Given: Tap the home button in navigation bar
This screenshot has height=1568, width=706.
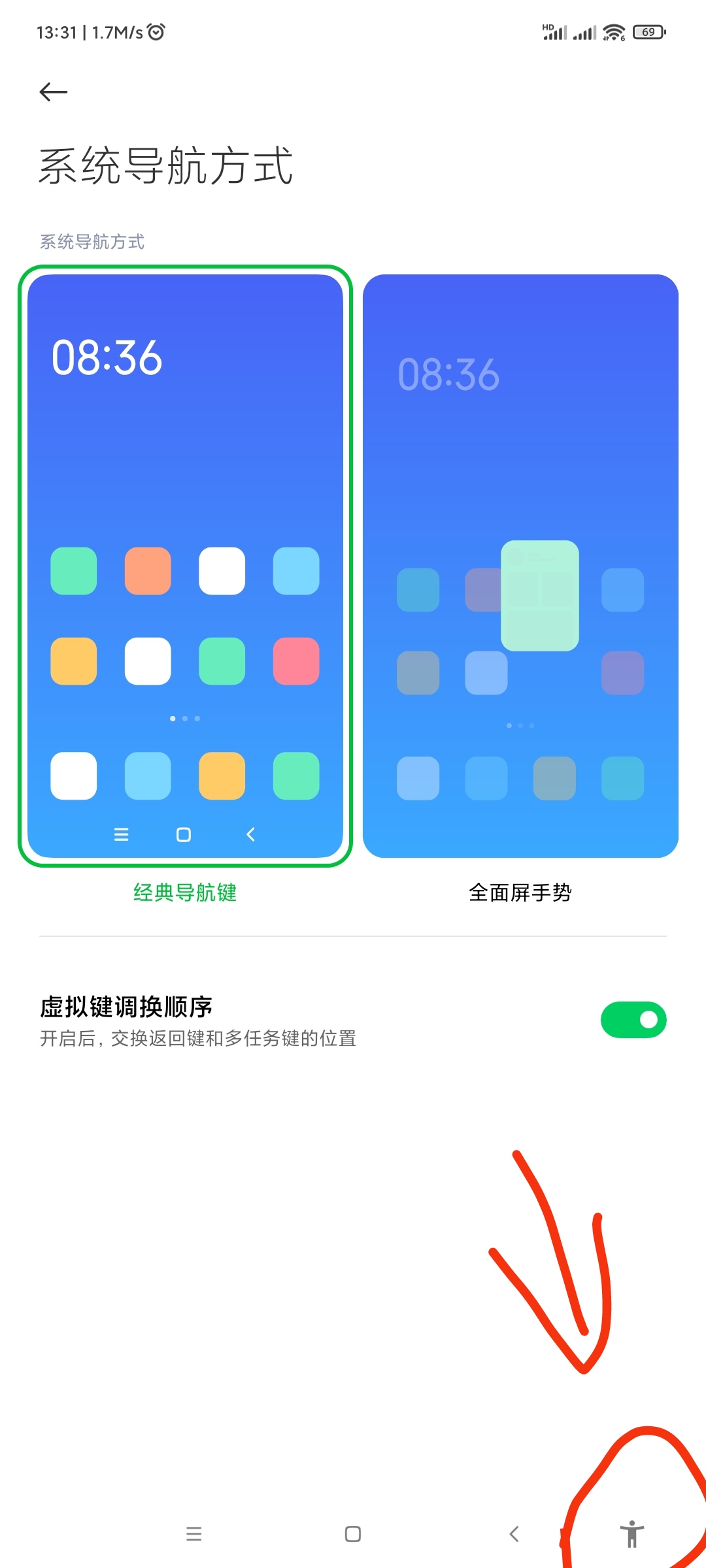Looking at the screenshot, I should 353,1533.
